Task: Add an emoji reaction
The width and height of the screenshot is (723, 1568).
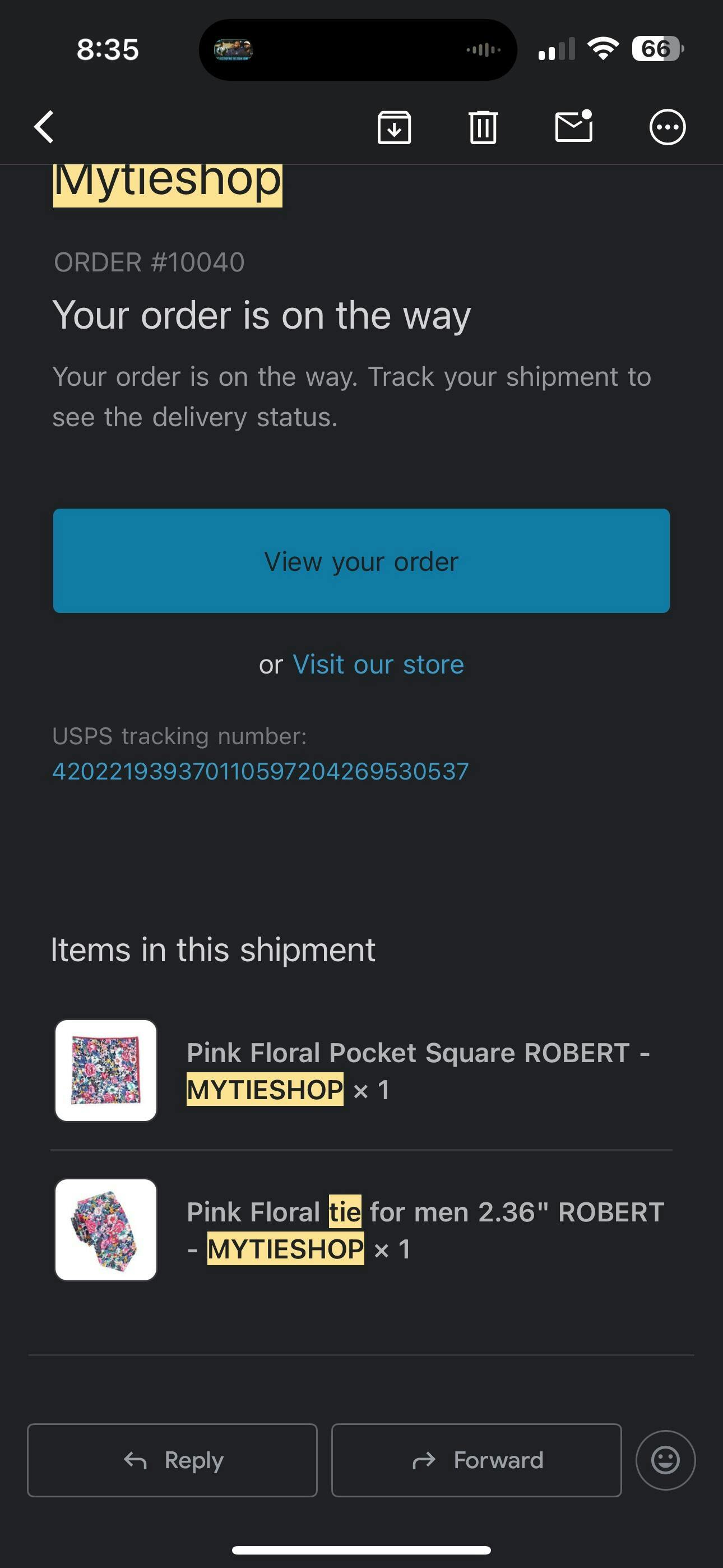Action: tap(665, 1460)
